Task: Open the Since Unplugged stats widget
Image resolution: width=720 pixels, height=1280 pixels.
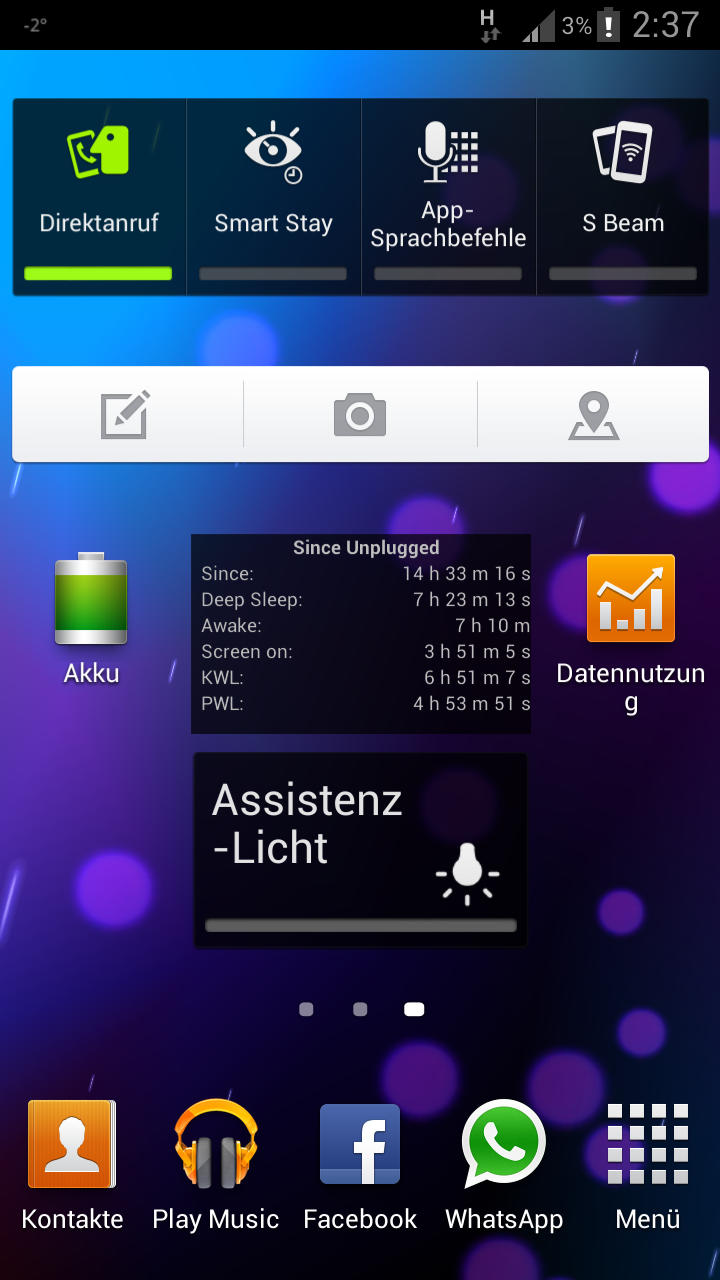Action: coord(361,634)
